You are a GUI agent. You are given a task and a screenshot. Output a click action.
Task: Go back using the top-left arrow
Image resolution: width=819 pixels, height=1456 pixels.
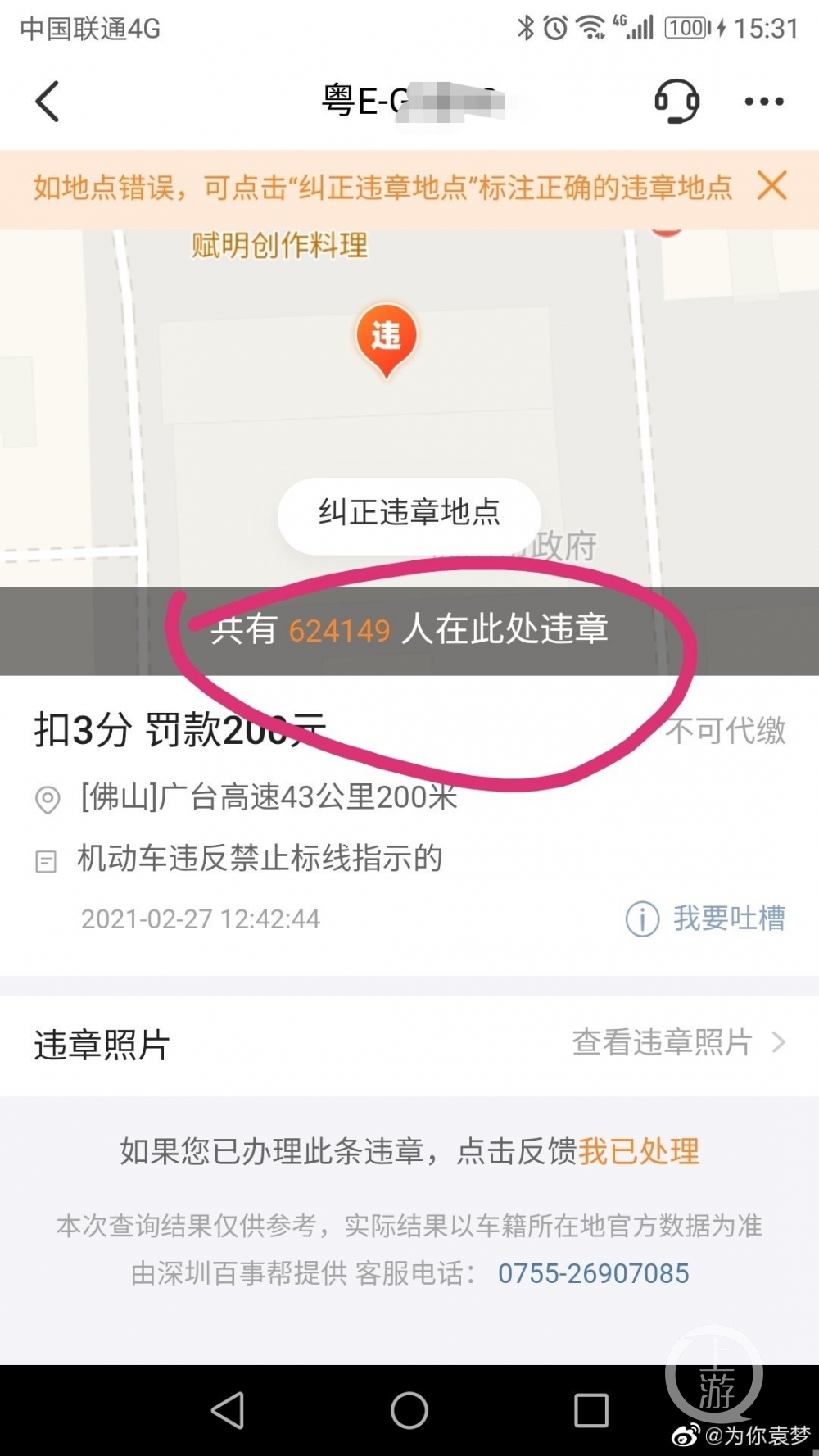click(48, 102)
